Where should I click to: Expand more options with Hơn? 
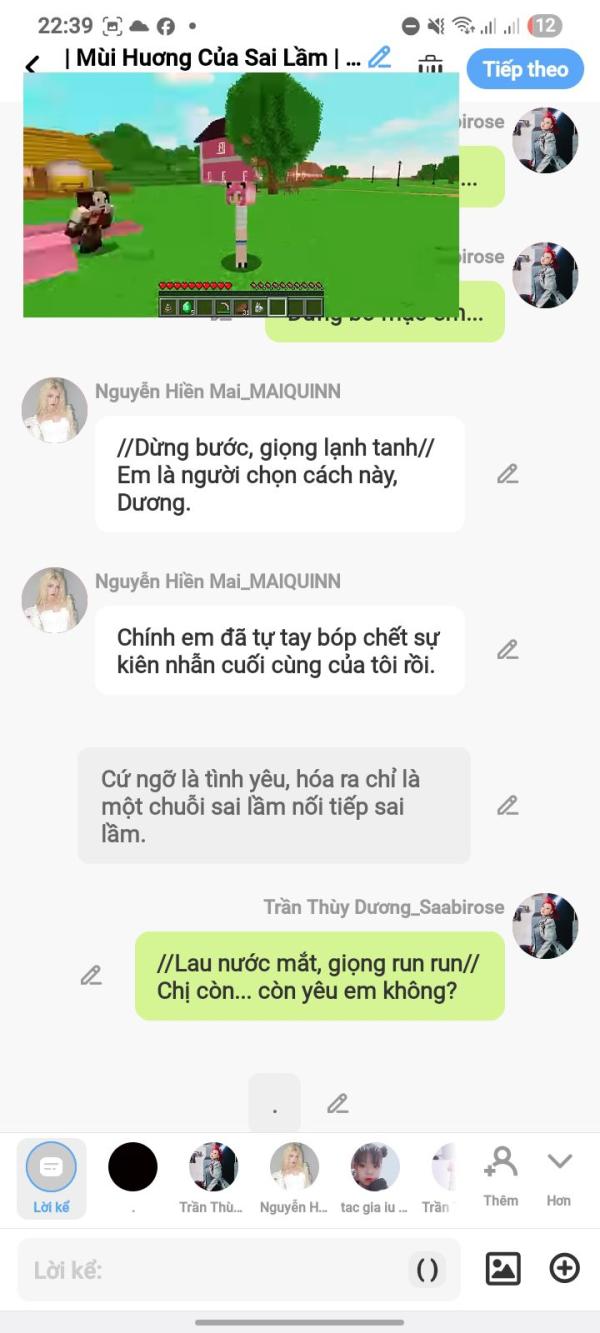559,1176
